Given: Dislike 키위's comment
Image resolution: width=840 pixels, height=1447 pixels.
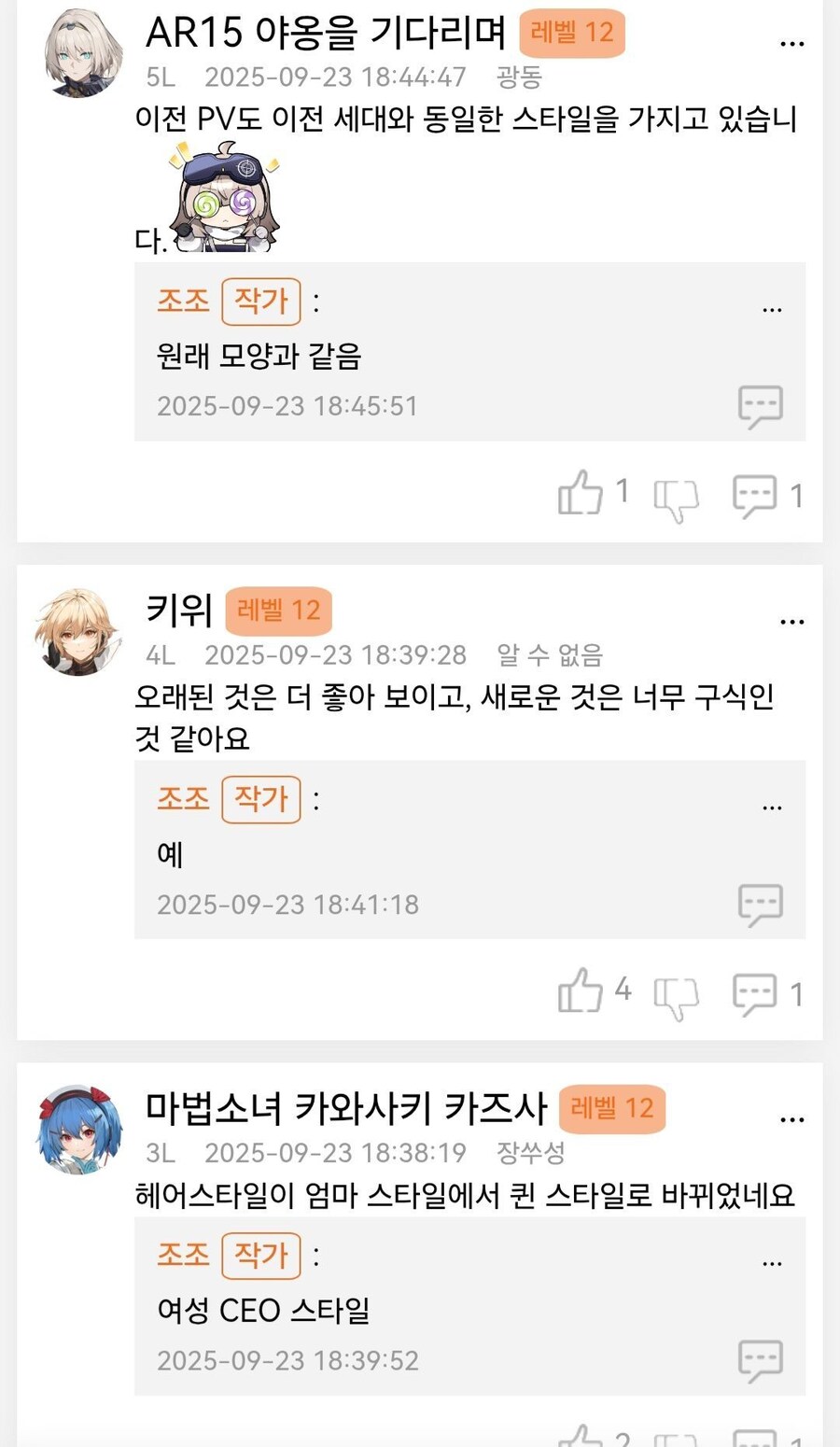Looking at the screenshot, I should [676, 996].
